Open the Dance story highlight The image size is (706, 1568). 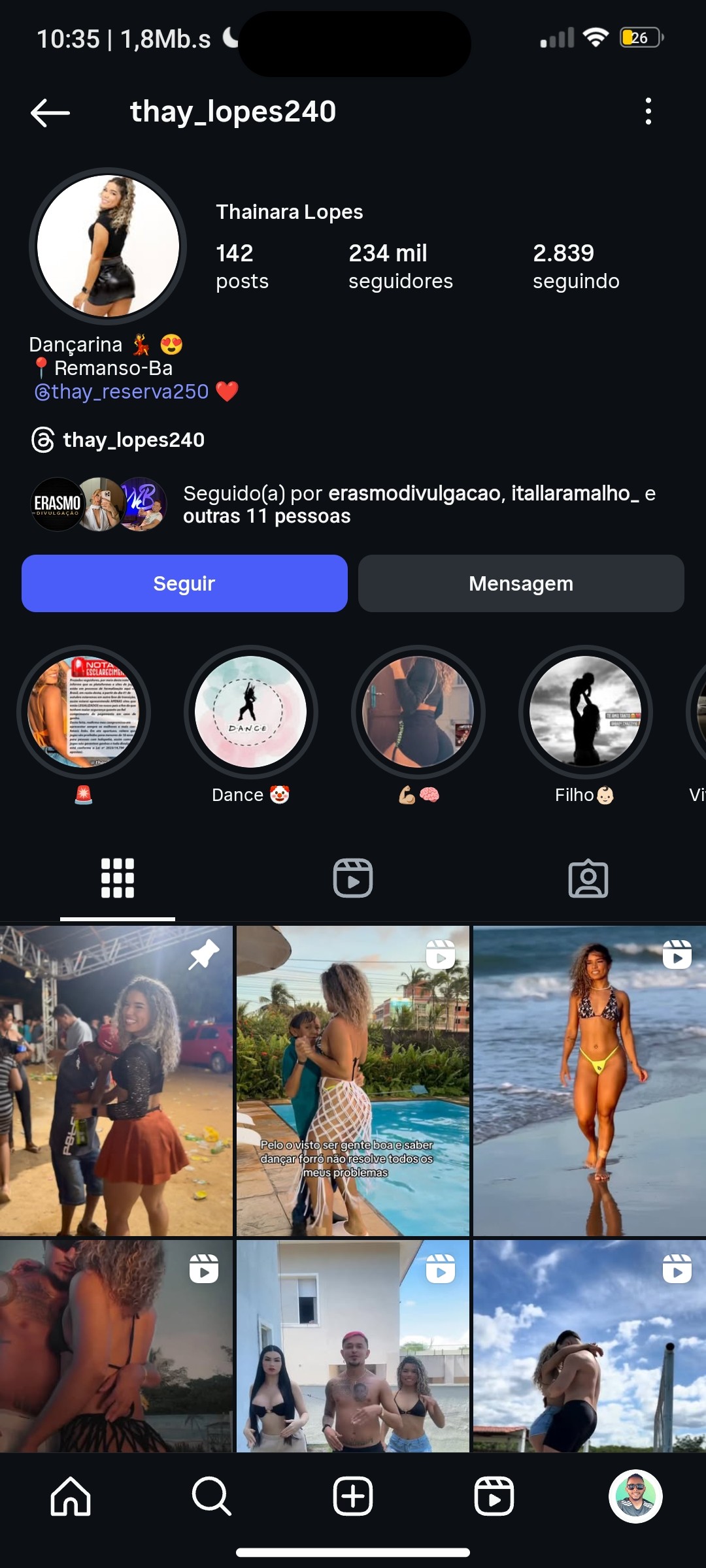click(250, 712)
